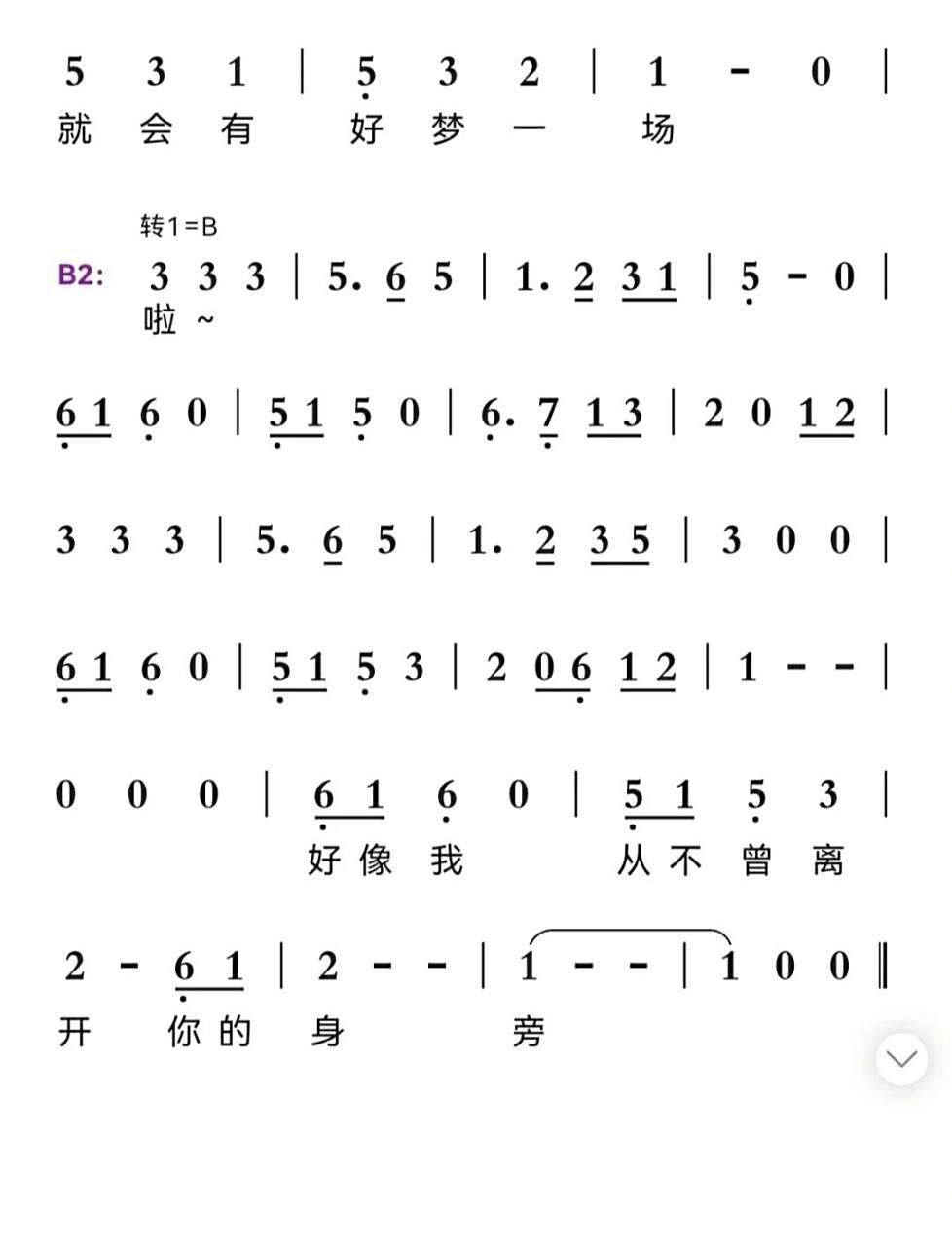Tap the round down-chevron floating button
The width and height of the screenshot is (952, 1246).
click(901, 1059)
